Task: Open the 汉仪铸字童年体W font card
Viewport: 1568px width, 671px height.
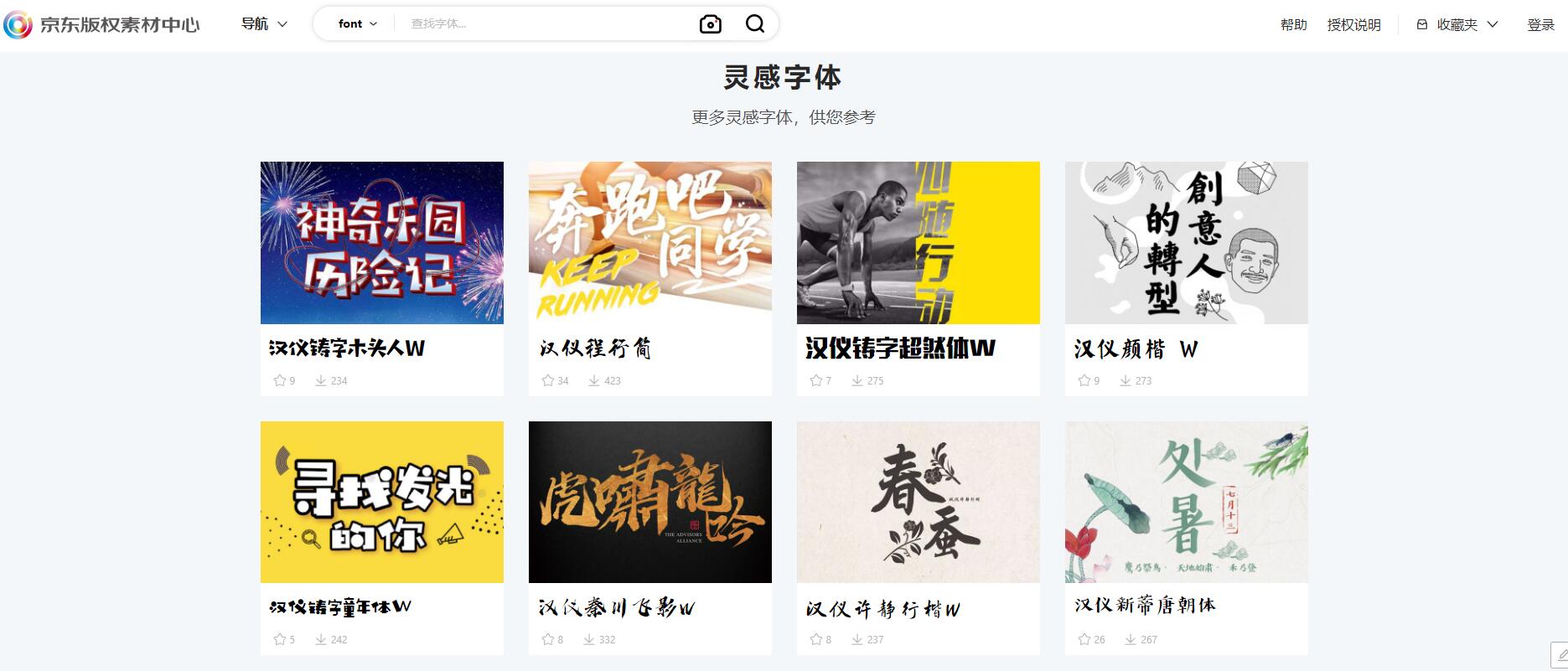Action: coord(381,502)
